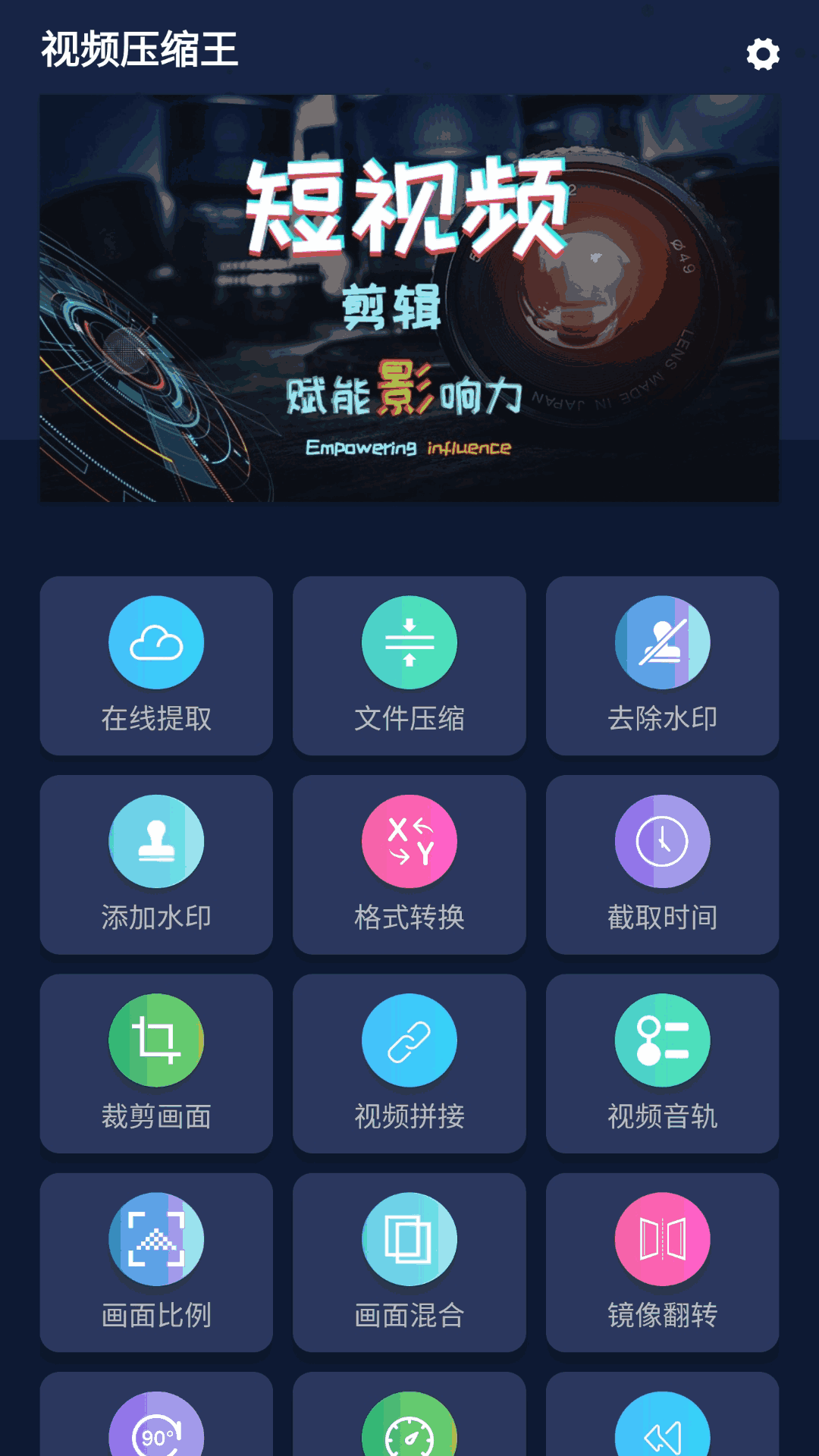
Task: Open 在线提取 online extraction
Action: click(156, 665)
